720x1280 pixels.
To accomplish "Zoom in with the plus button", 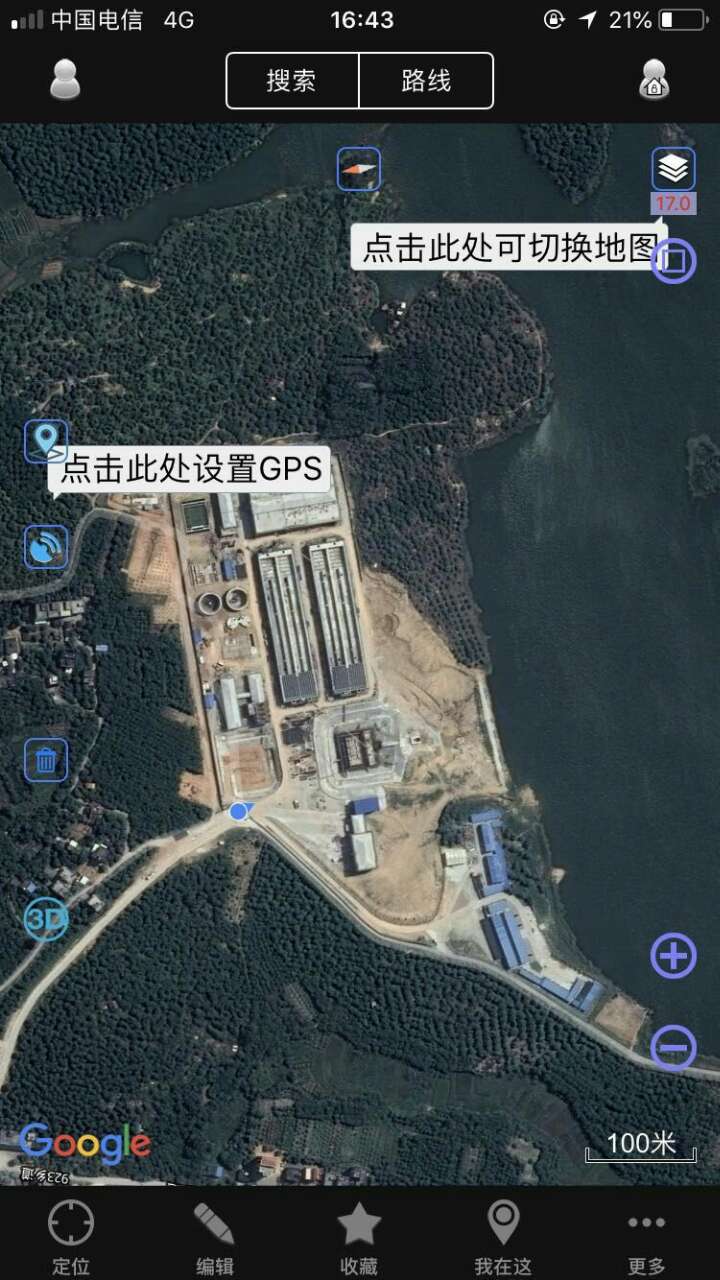I will click(674, 956).
